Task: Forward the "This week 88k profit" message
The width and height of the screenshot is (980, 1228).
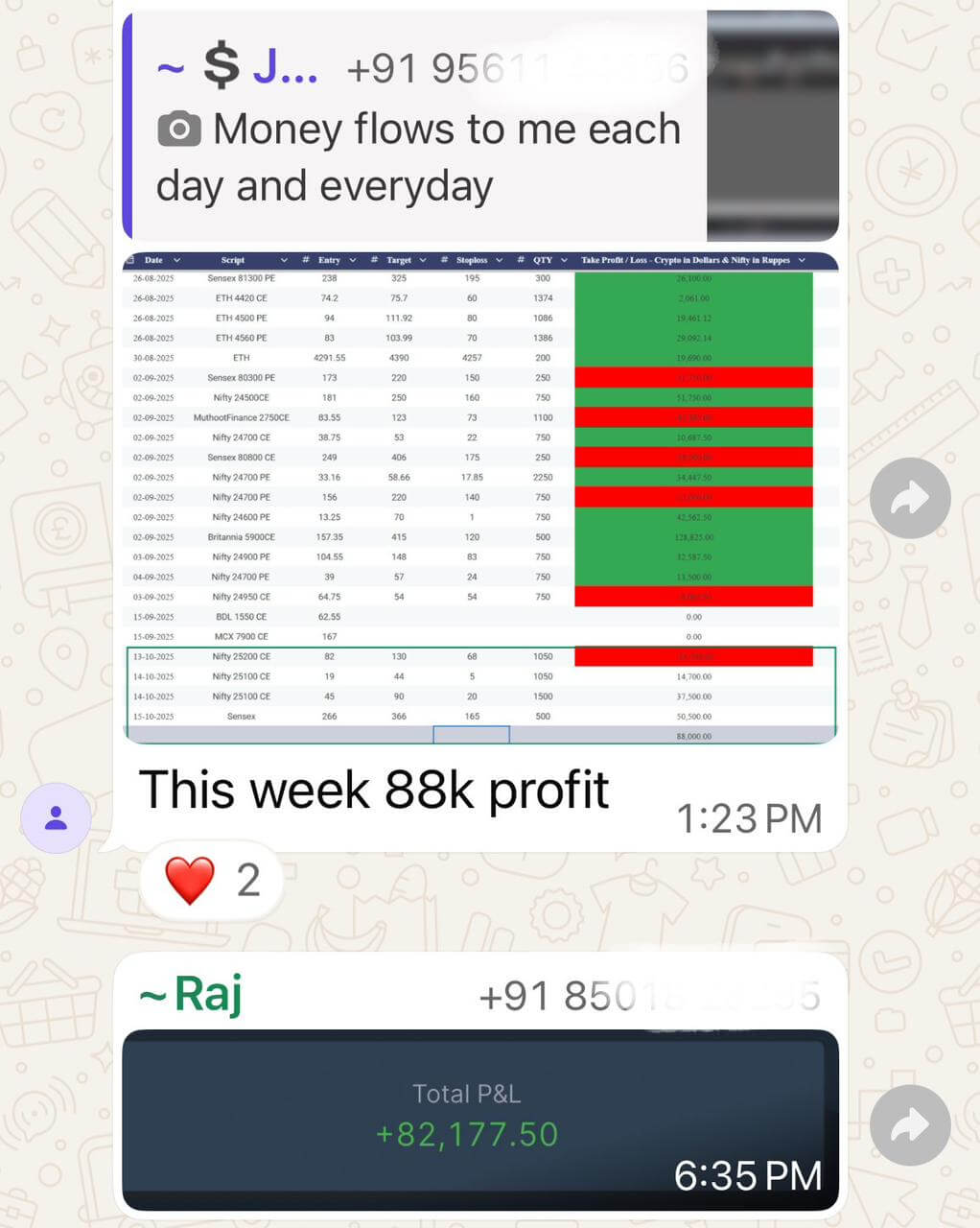Action: click(909, 498)
